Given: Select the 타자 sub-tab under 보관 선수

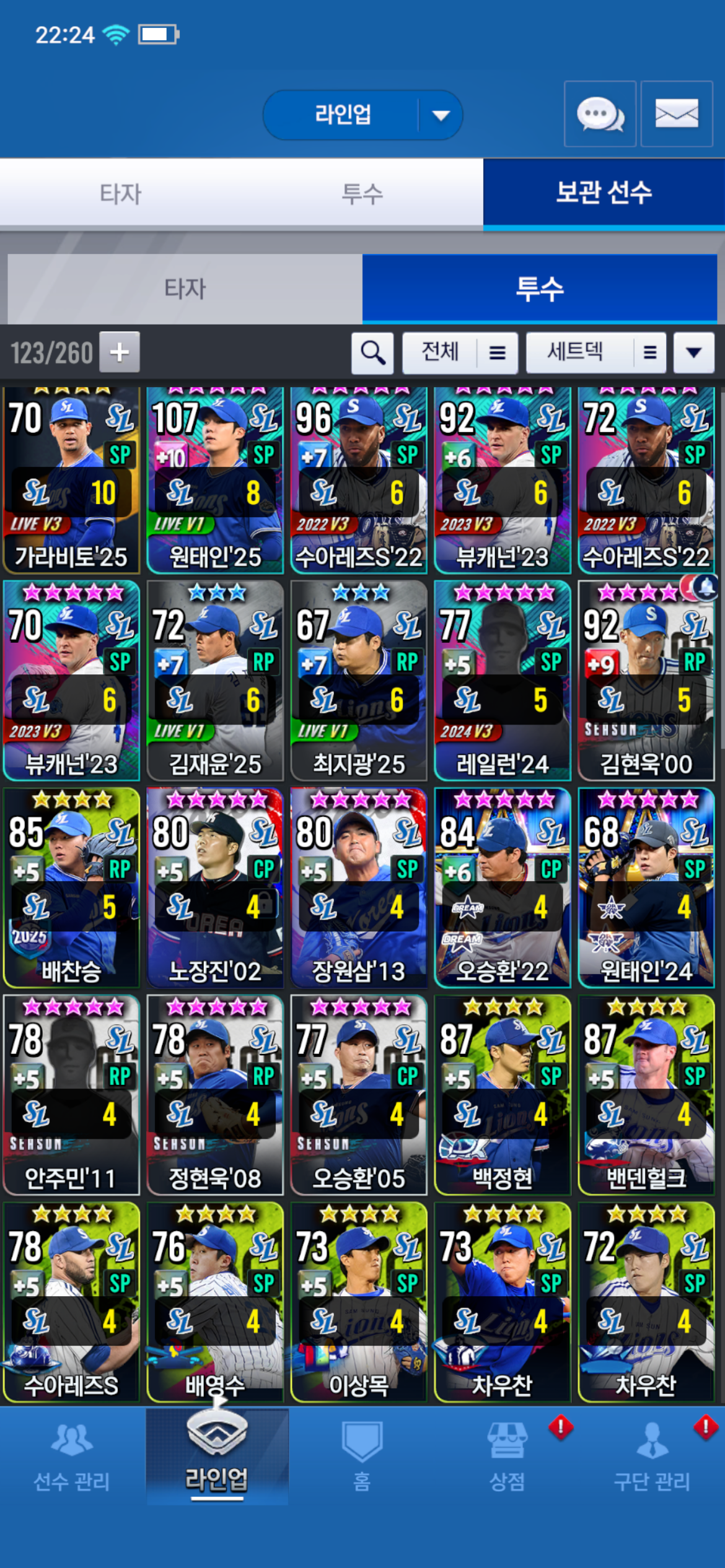Looking at the screenshot, I should (x=185, y=289).
